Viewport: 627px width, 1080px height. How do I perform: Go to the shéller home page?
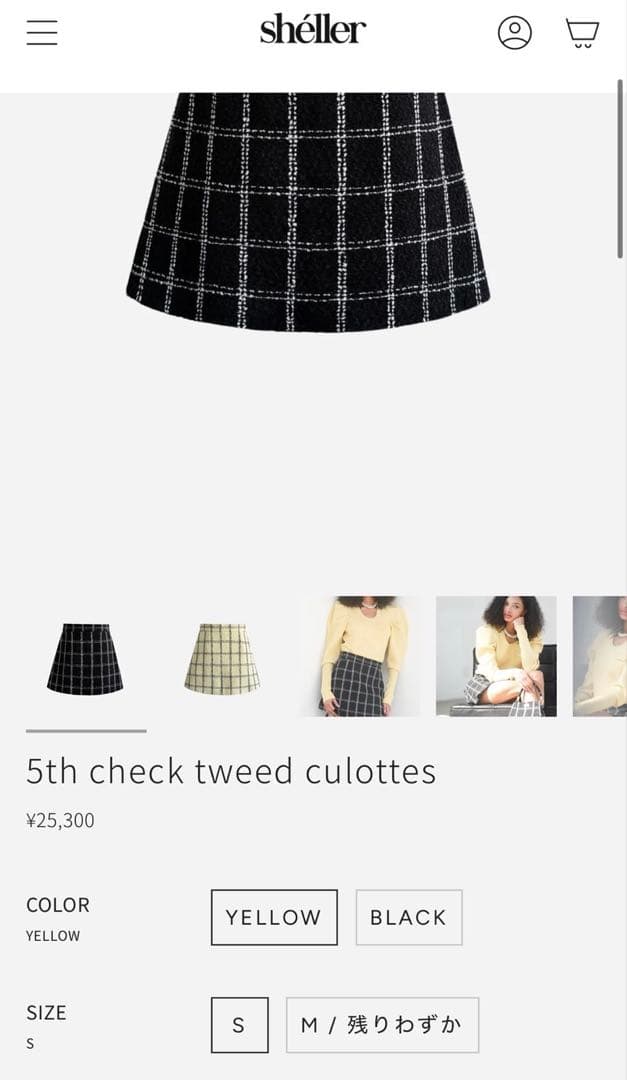click(x=313, y=30)
